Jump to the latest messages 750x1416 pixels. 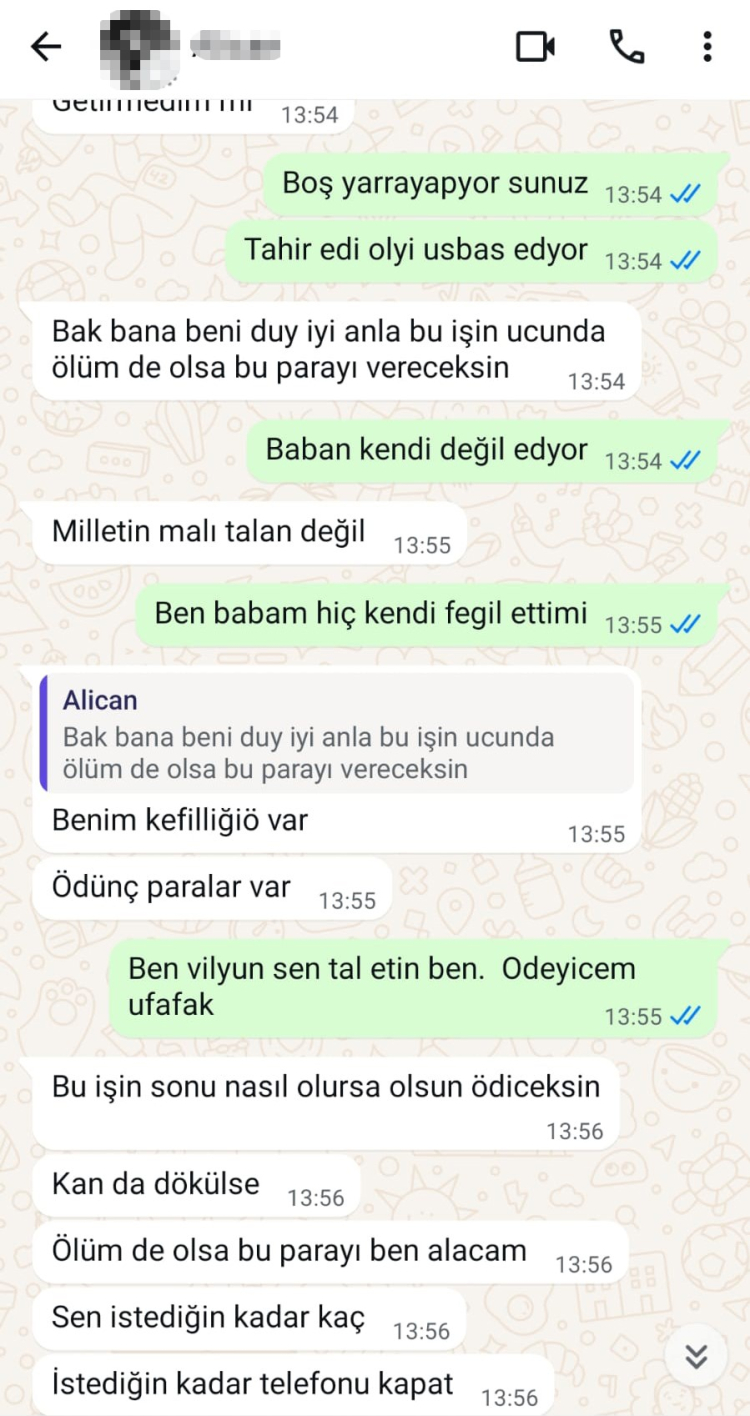coord(696,1356)
